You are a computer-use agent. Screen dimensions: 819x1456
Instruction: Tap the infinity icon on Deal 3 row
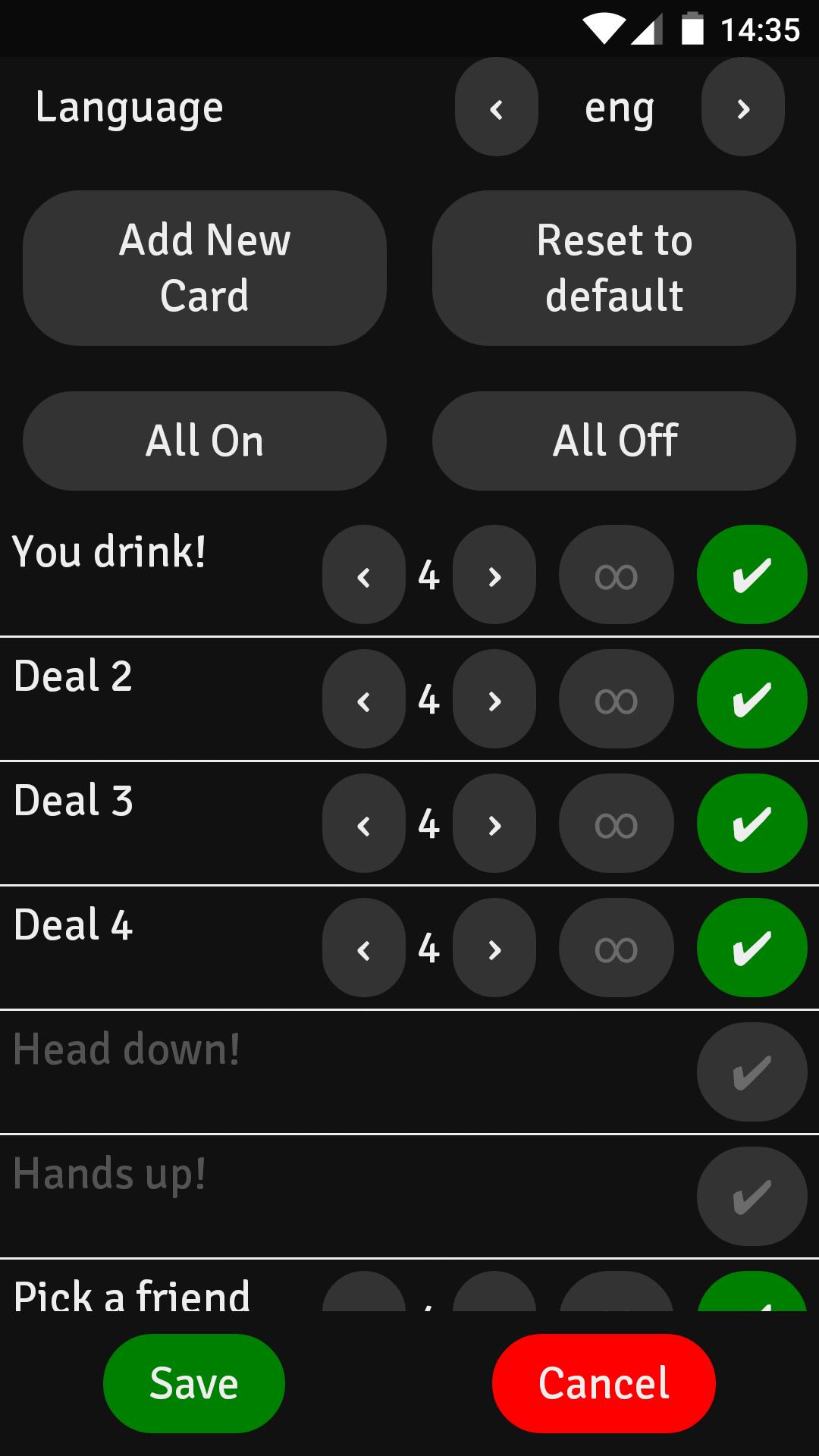coord(616,823)
